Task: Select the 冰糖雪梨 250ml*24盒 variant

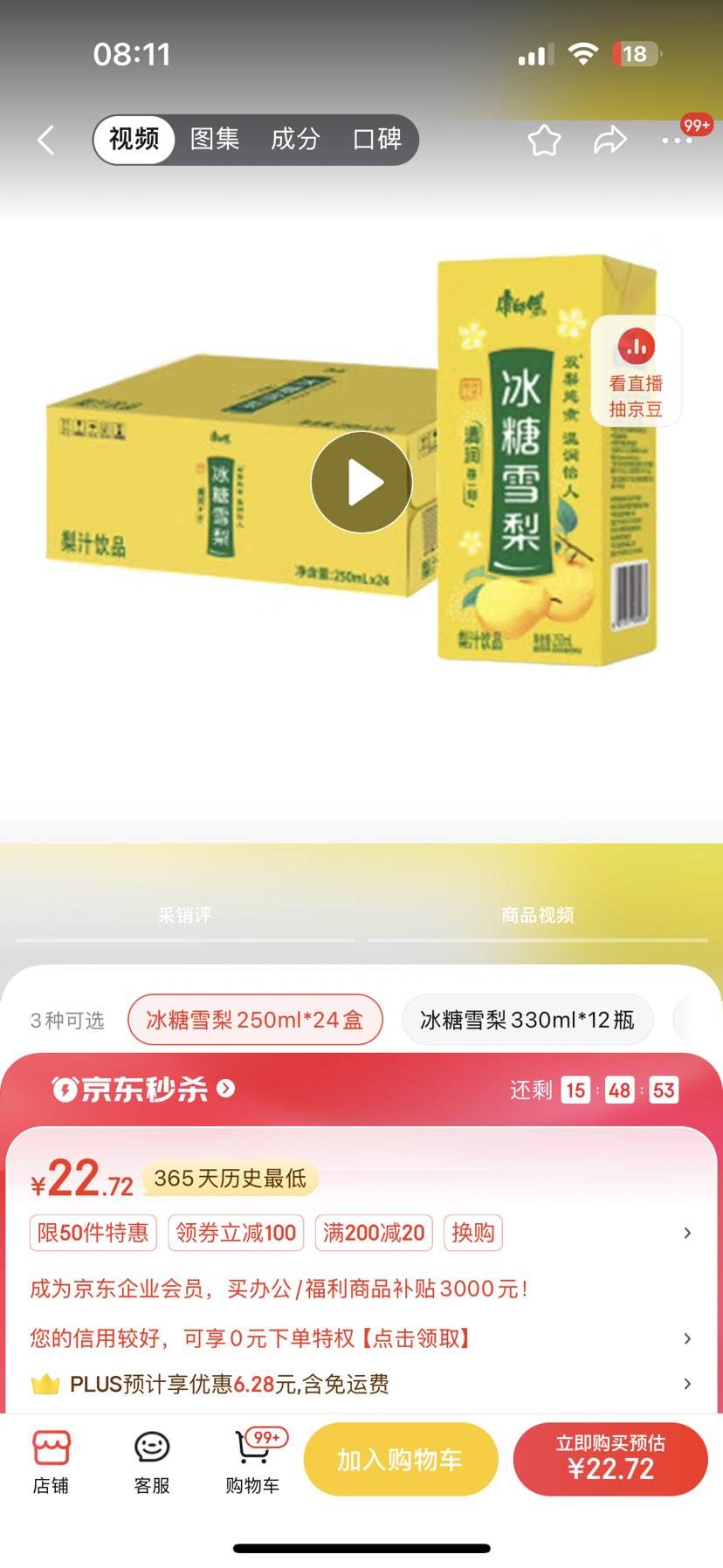Action: coord(254,1019)
